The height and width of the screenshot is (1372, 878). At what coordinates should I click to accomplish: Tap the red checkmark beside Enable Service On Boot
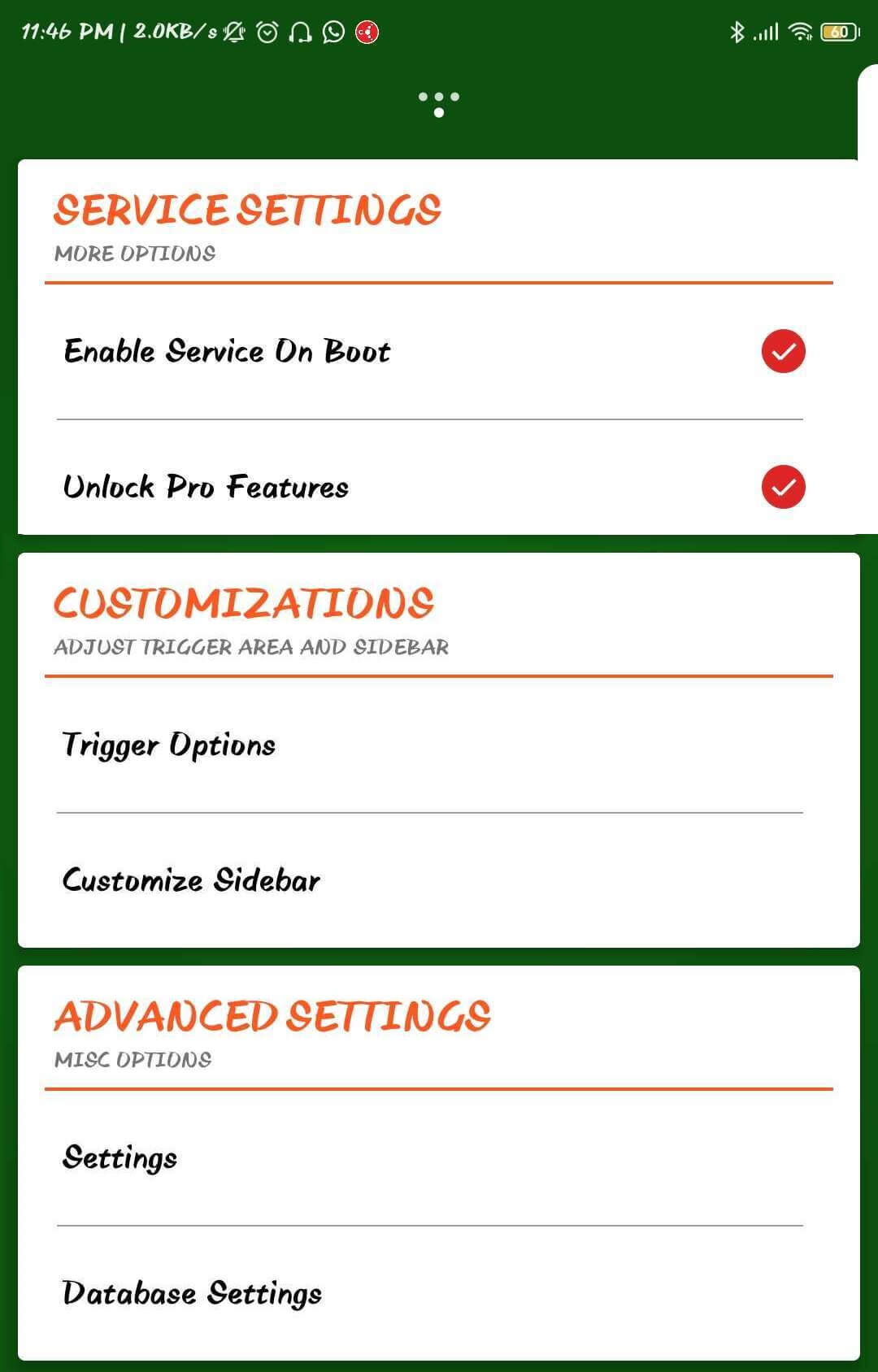coord(782,351)
